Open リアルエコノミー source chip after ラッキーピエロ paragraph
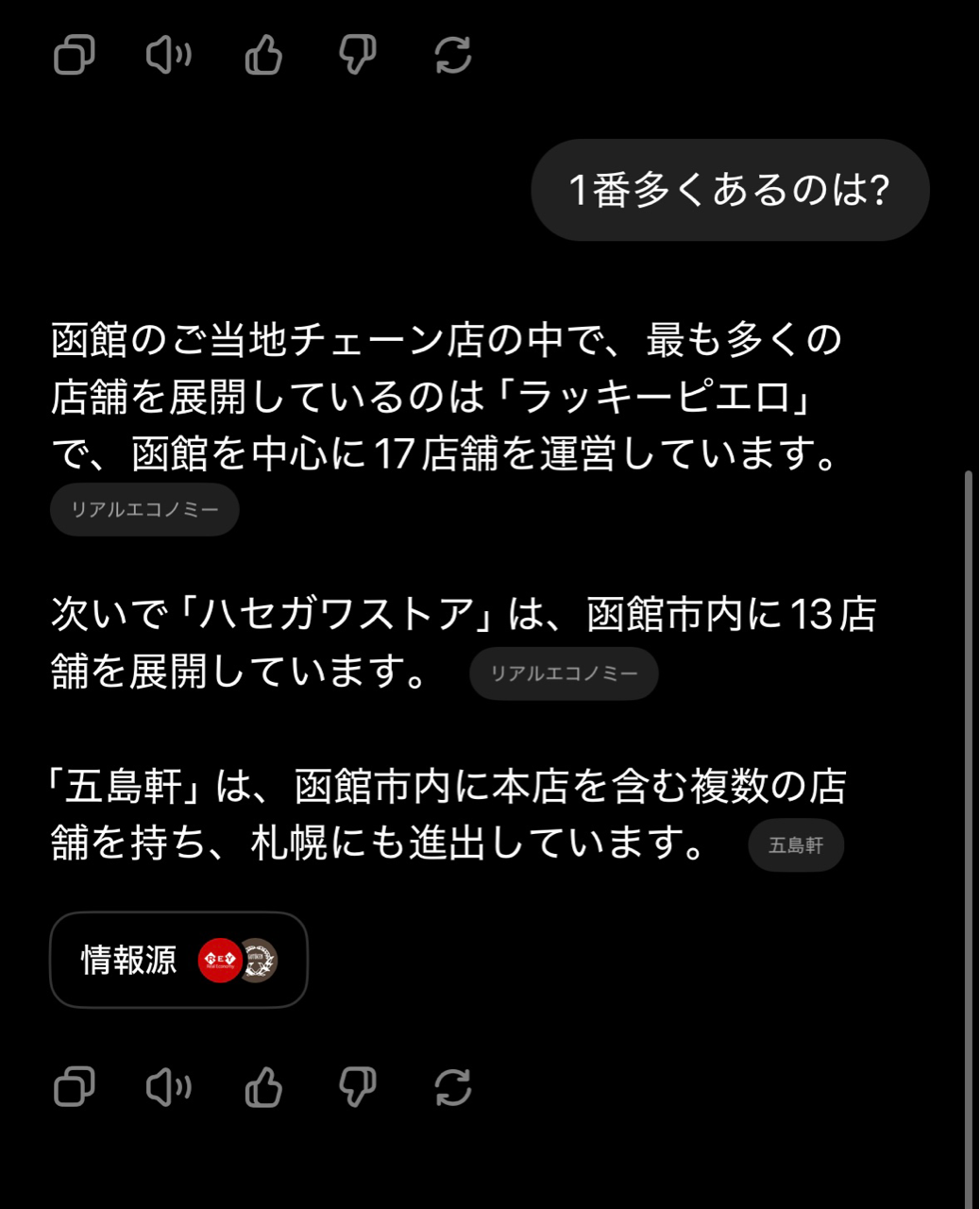This screenshot has height=1209, width=980. tap(144, 510)
